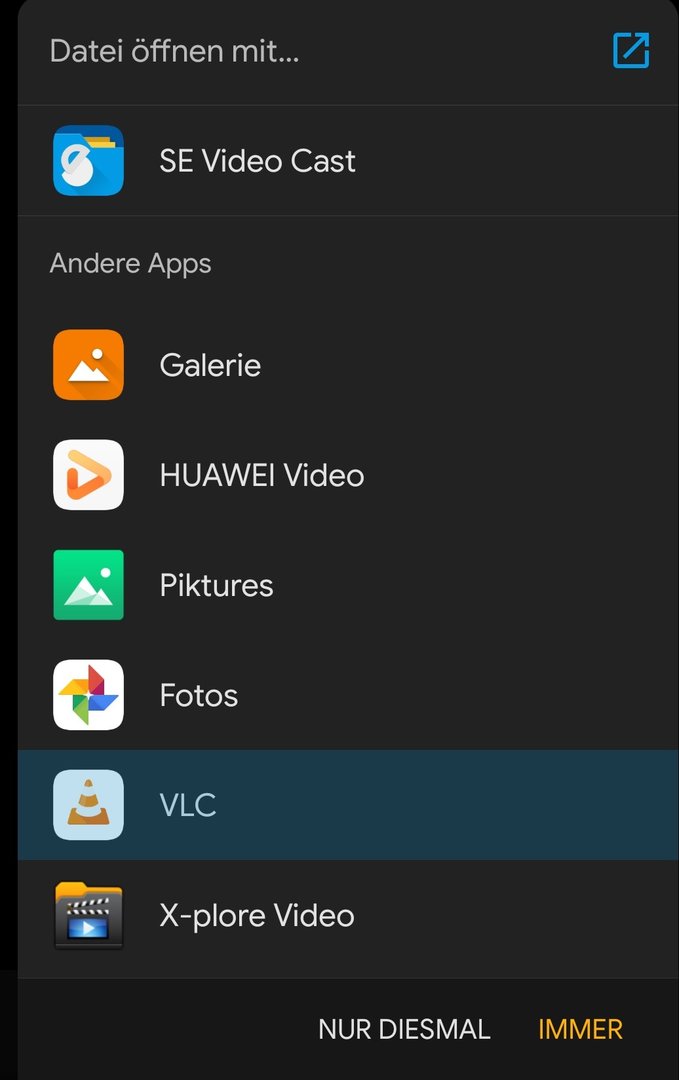Select VLC from the app list
Viewport: 679px width, 1080px height.
[x=188, y=805]
